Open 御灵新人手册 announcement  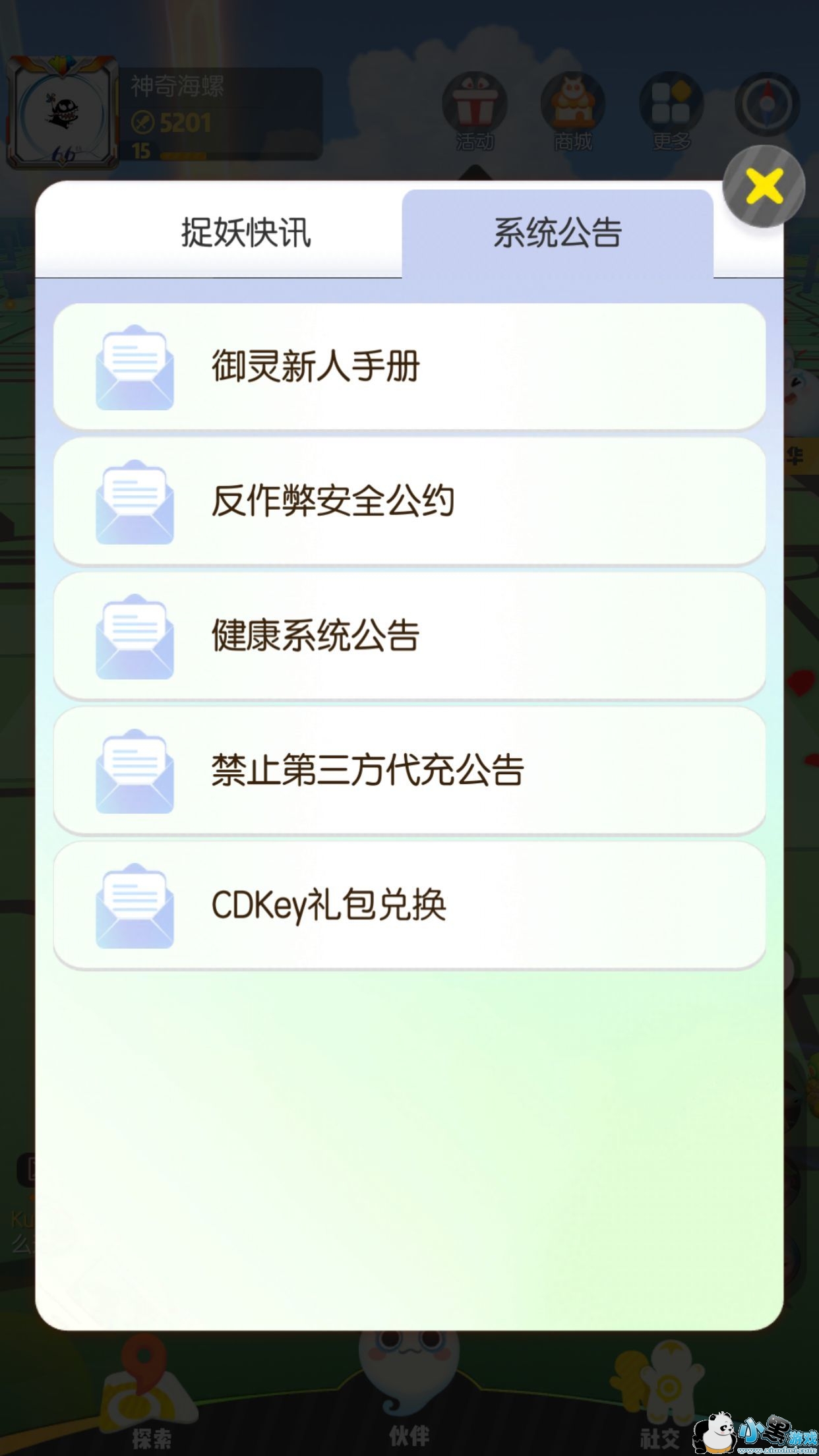[x=409, y=366]
